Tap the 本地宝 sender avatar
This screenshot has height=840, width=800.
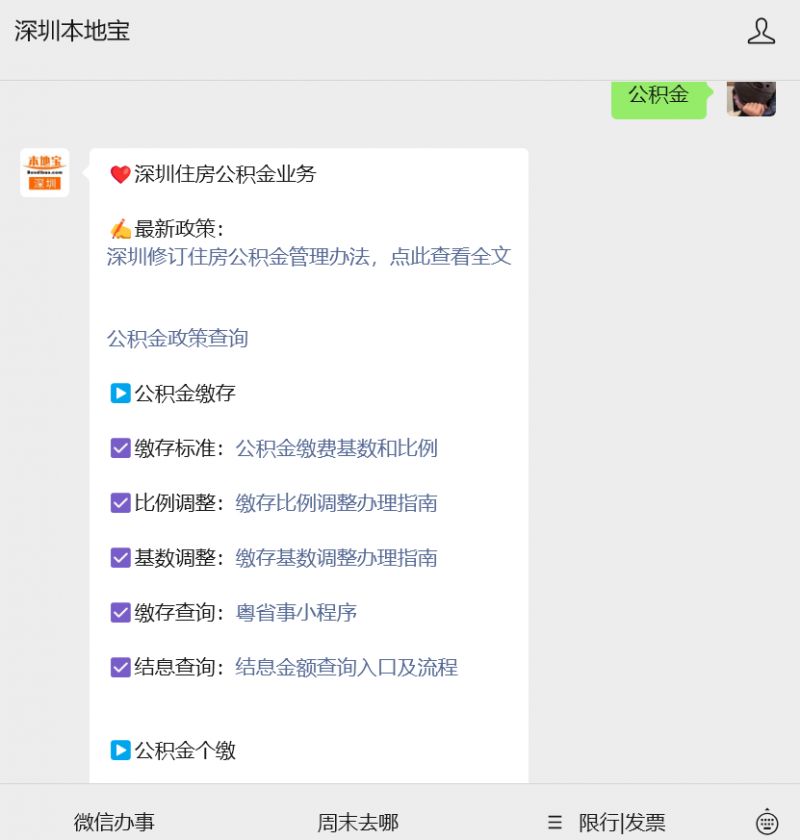click(x=44, y=172)
